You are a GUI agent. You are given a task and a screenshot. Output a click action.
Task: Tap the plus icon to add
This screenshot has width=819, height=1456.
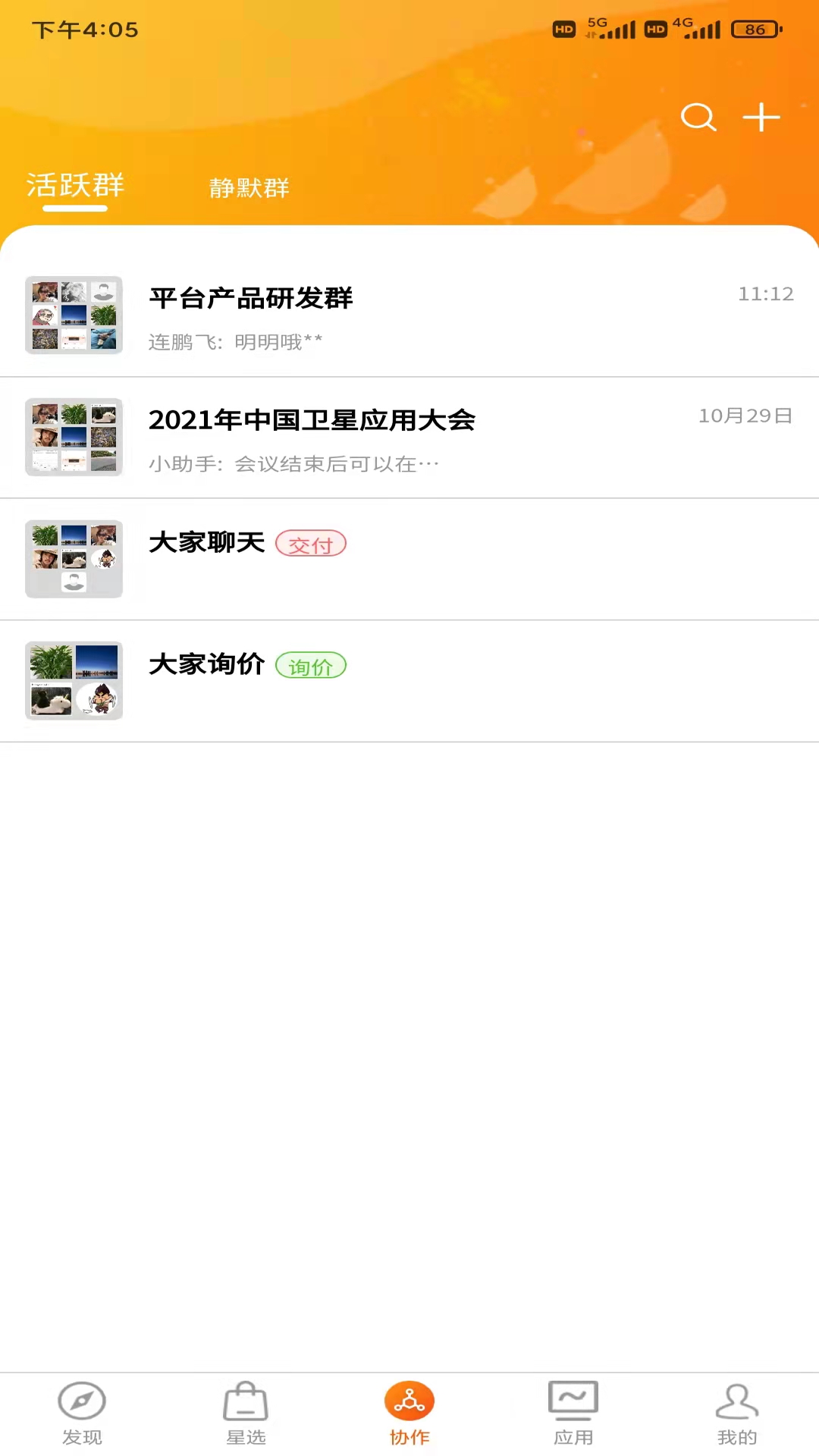tap(761, 118)
